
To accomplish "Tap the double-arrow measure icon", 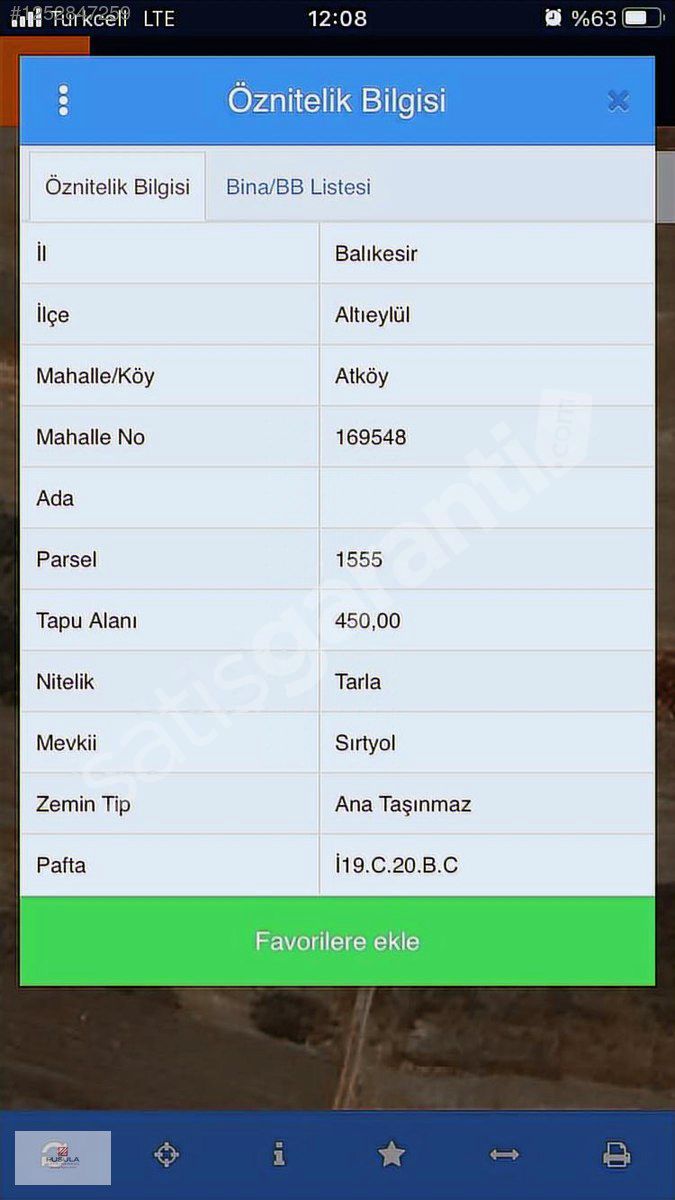I will (504, 1155).
